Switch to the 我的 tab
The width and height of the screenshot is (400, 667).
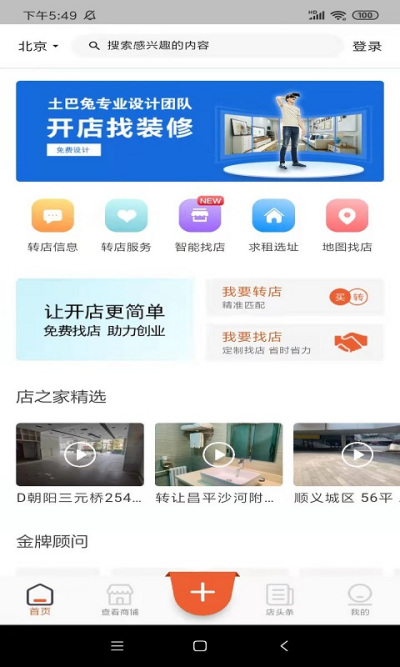point(360,600)
